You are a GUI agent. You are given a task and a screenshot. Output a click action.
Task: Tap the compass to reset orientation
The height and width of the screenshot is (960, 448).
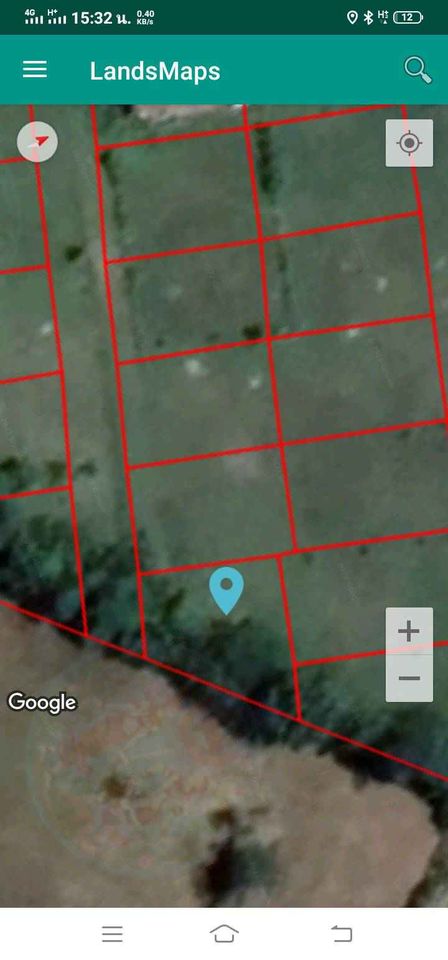(x=37, y=142)
